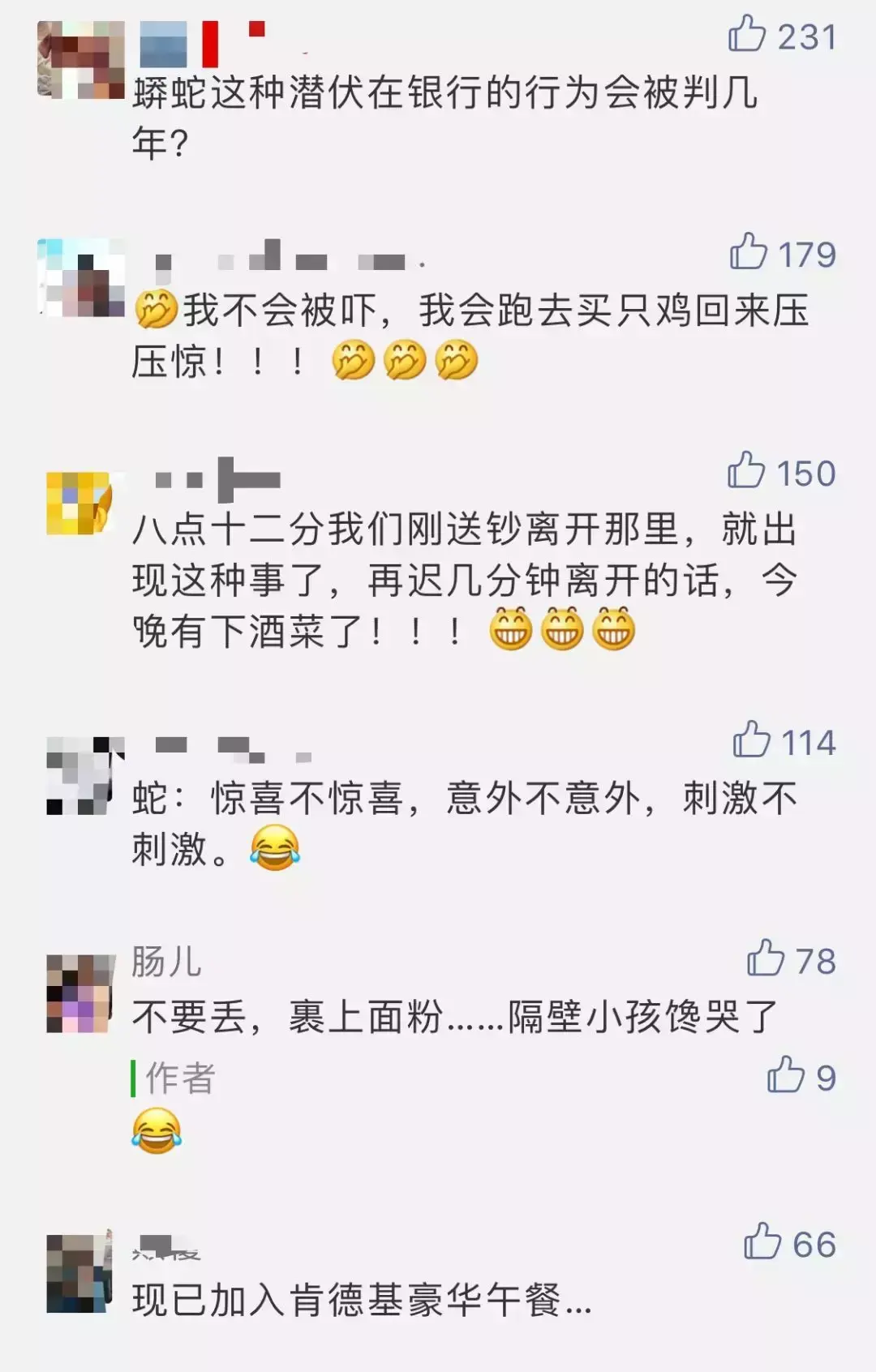
Task: Like the comment with 150 likes
Action: pos(746,471)
